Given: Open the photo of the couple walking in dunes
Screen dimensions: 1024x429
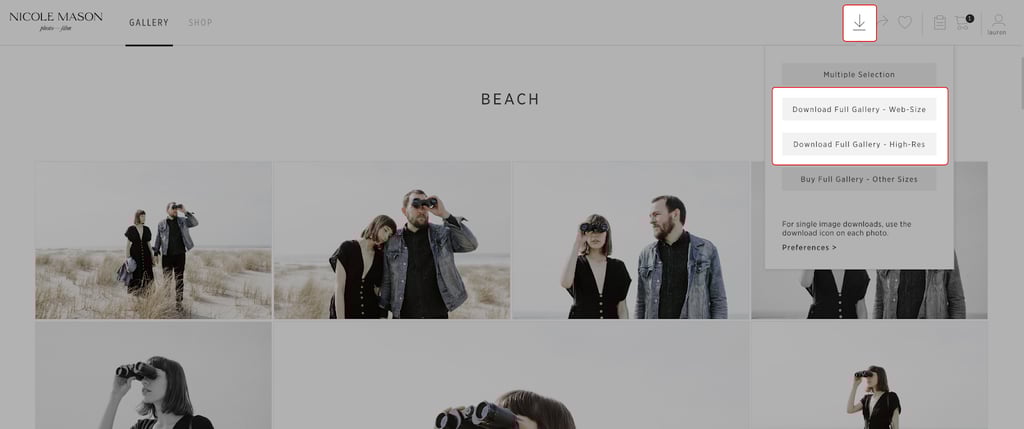Looking at the screenshot, I should click(153, 240).
